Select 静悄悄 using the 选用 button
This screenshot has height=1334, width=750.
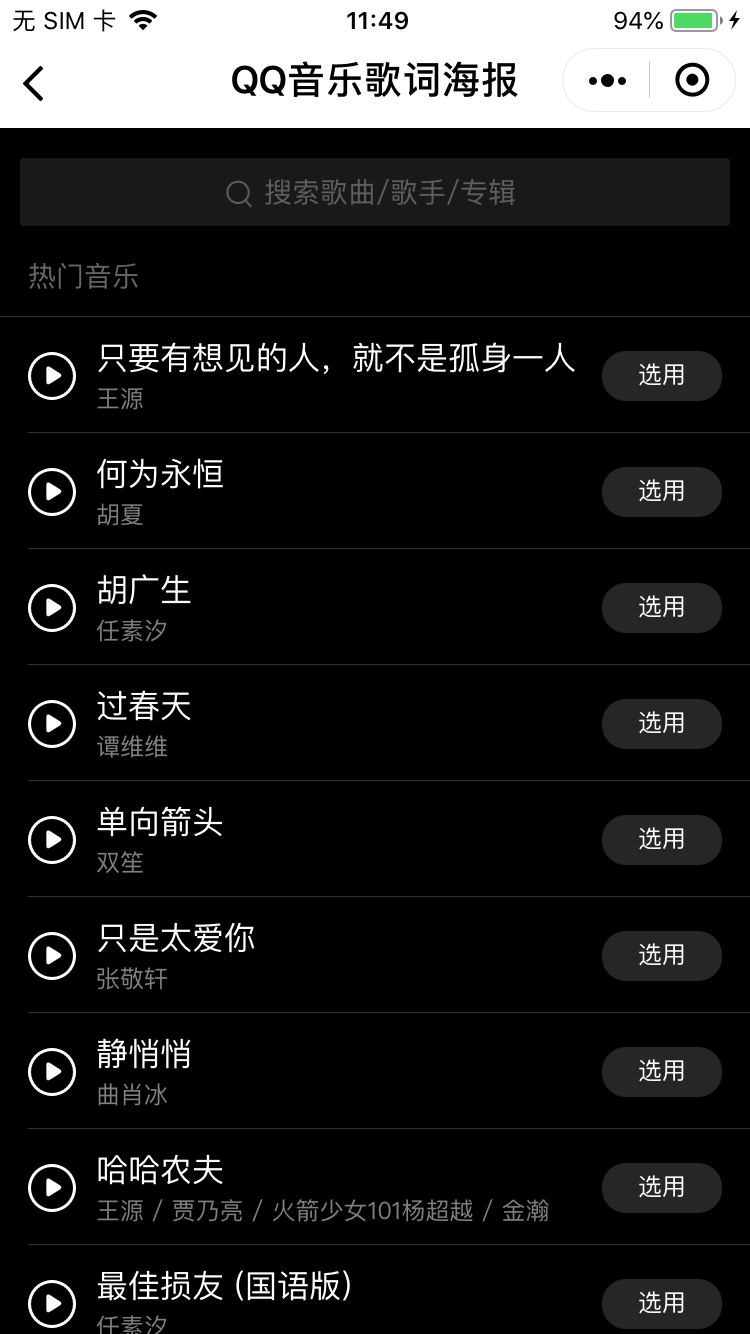[x=661, y=1072]
